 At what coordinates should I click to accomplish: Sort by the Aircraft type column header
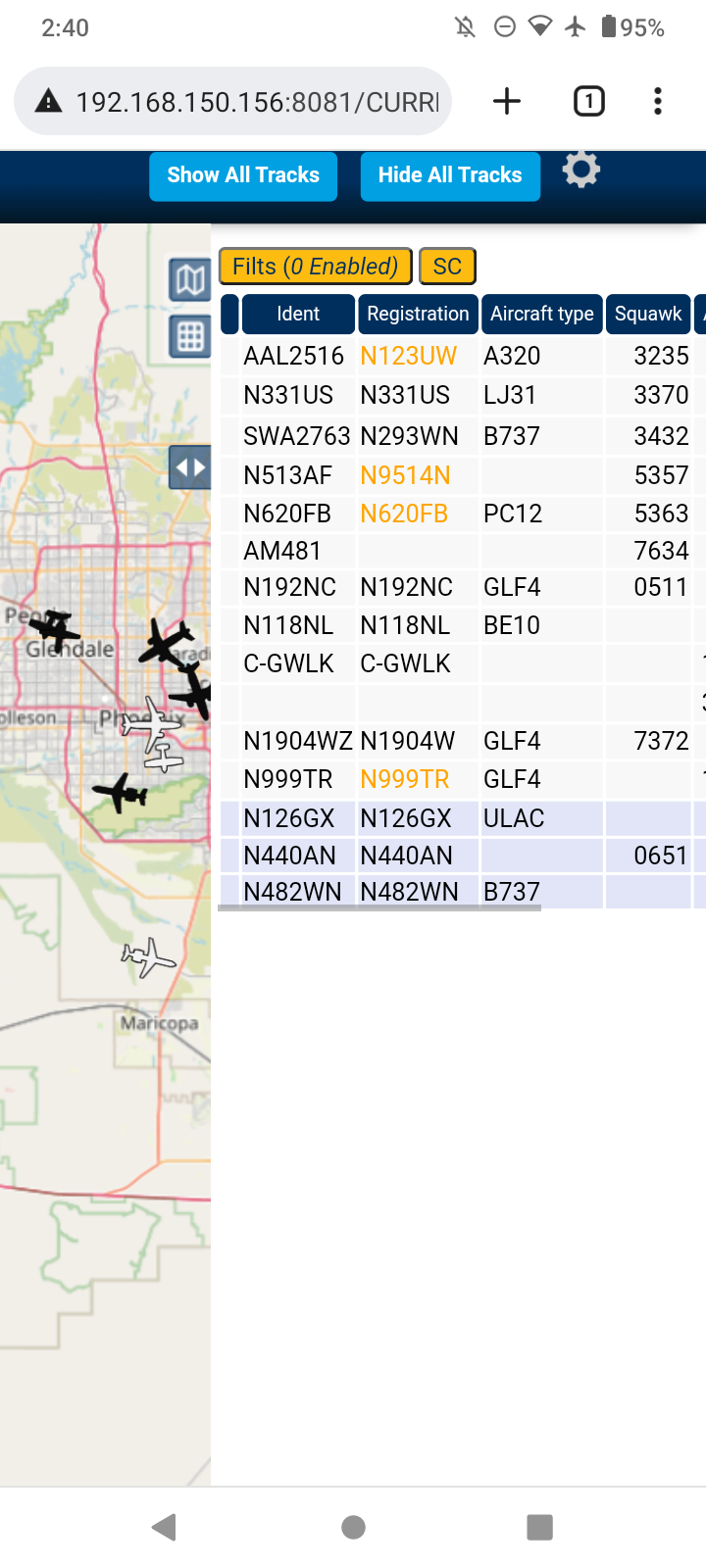542,314
